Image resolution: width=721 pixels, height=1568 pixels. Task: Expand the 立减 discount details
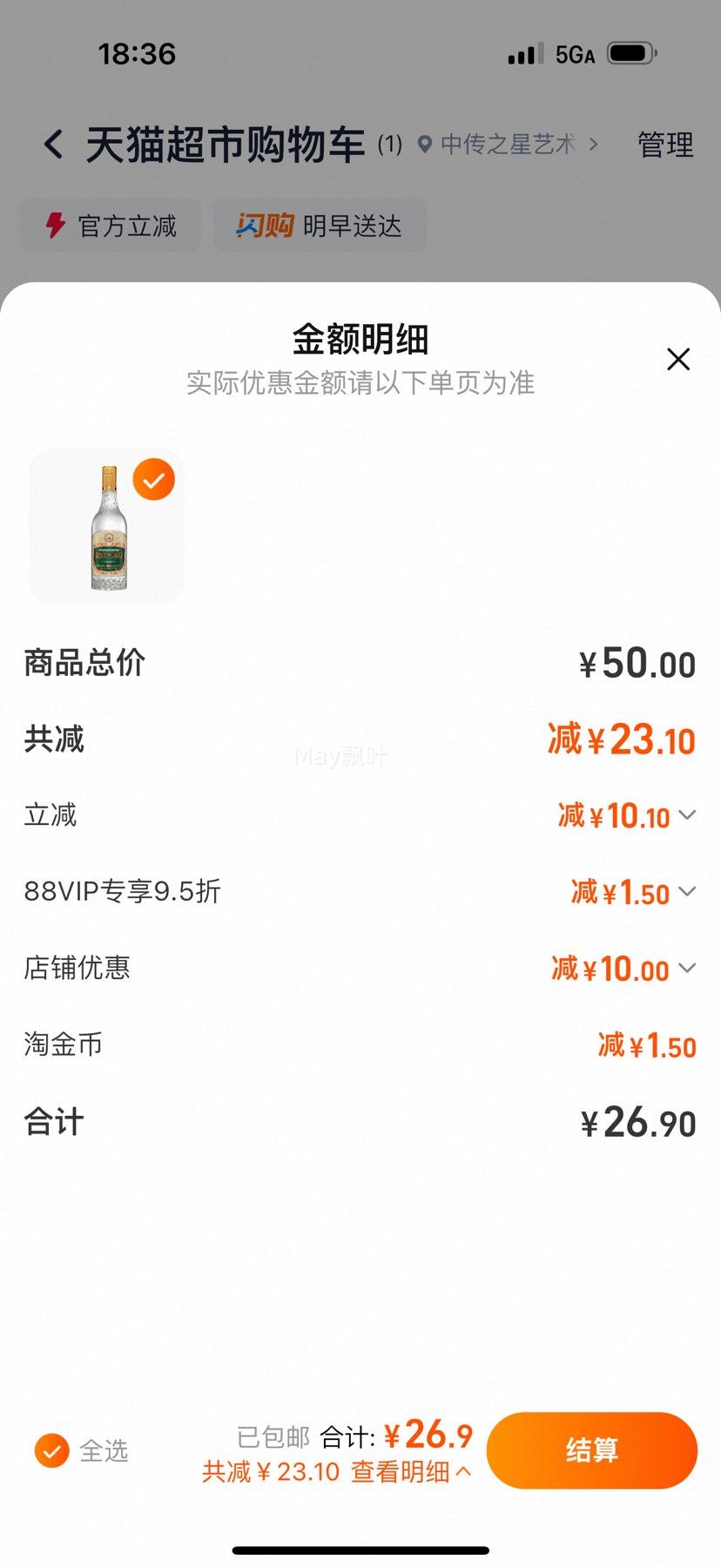(688, 815)
